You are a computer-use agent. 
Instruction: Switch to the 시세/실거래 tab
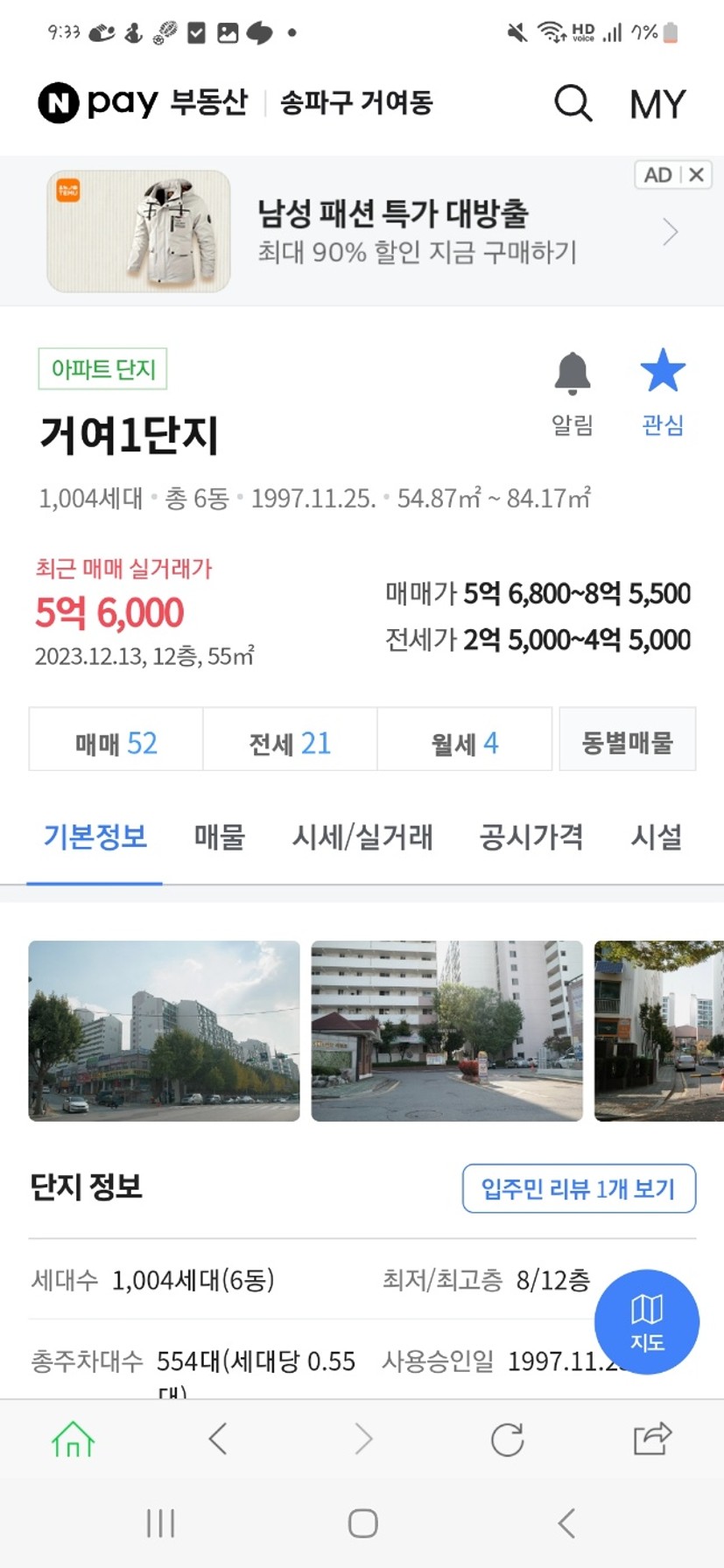pyautogui.click(x=362, y=837)
